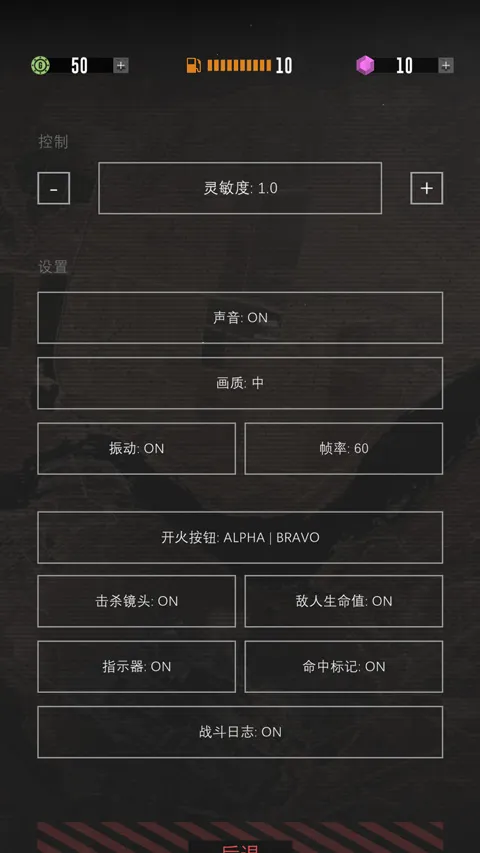This screenshot has height=853, width=480.
Task: Toggle 击杀镜头 kill camera
Action: pyautogui.click(x=137, y=601)
